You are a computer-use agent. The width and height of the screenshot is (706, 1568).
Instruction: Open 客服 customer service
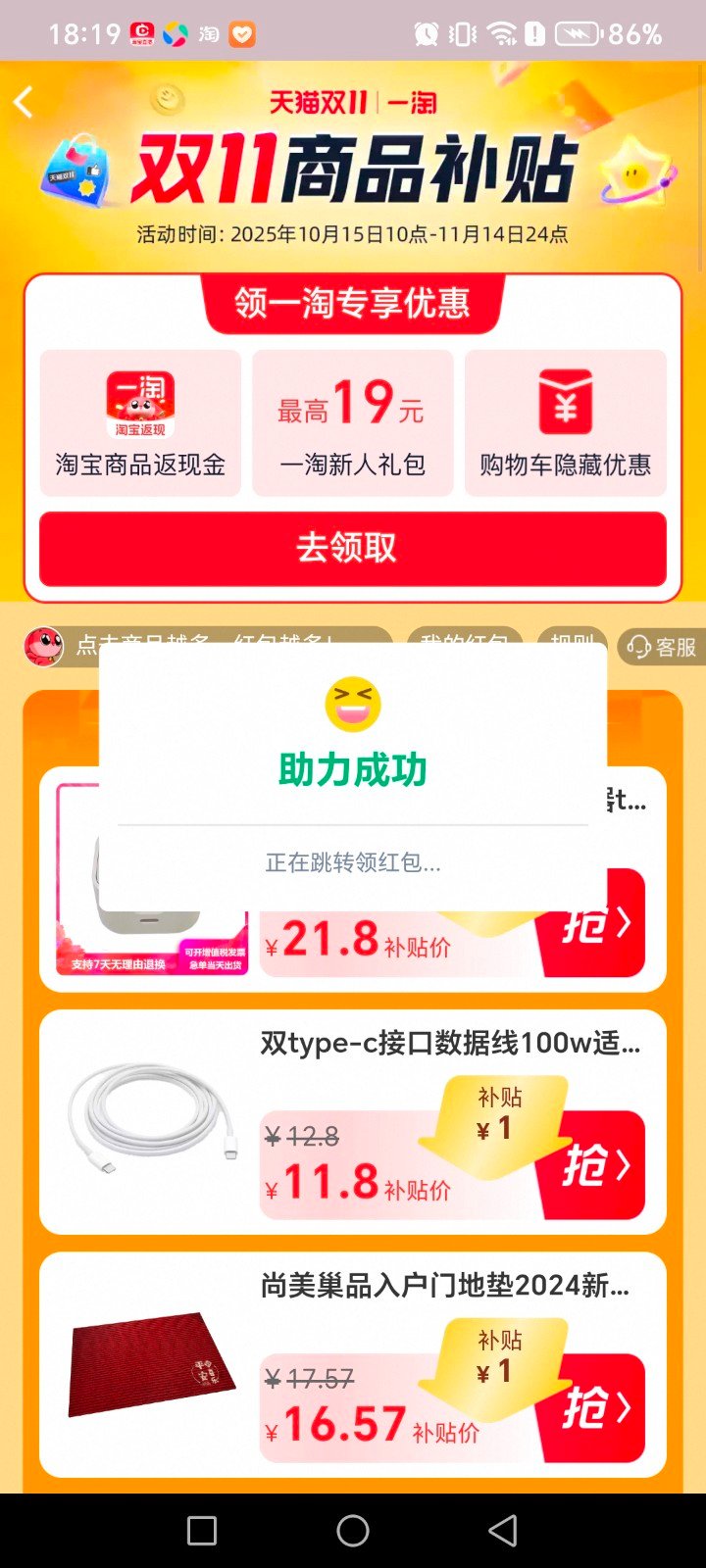pos(663,647)
